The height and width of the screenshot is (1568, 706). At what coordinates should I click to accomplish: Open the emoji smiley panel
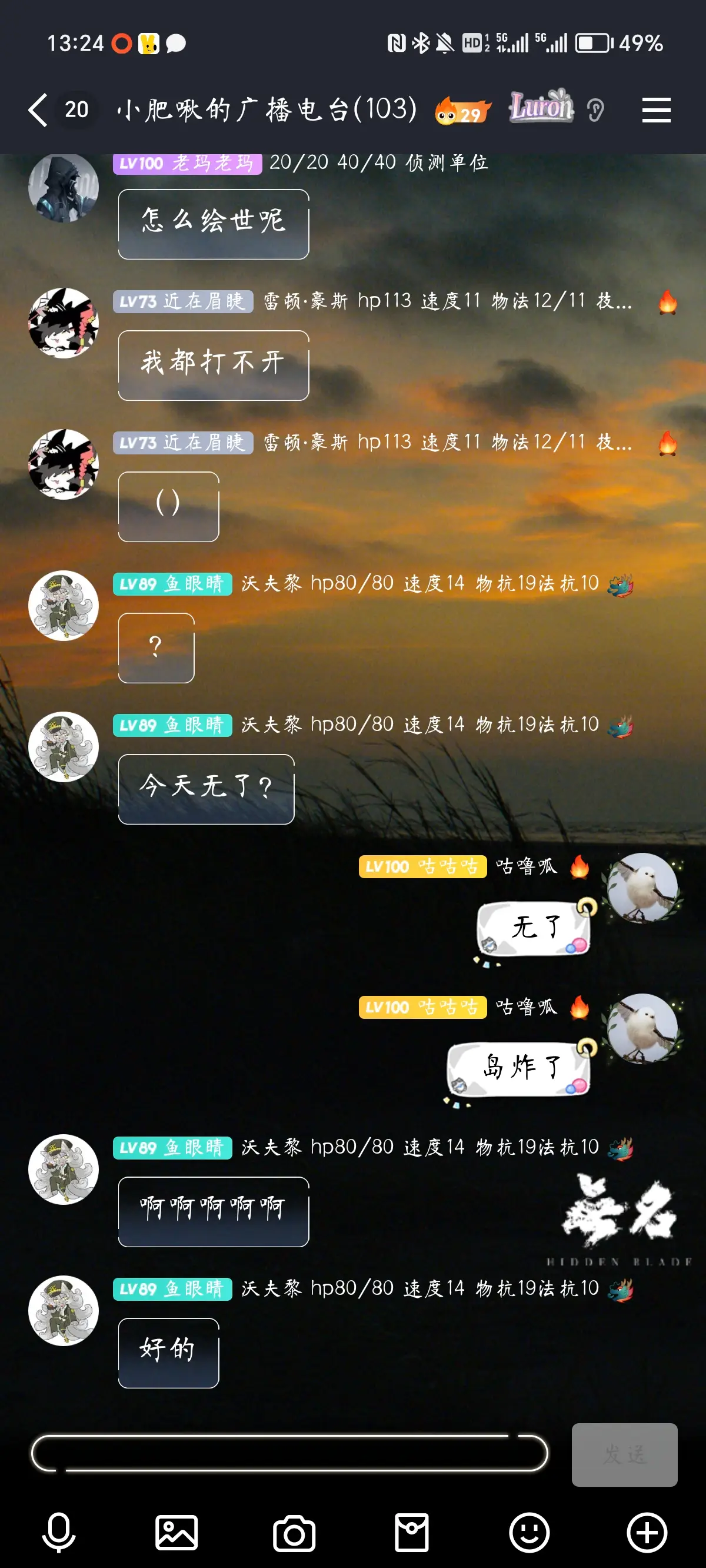(x=529, y=1532)
